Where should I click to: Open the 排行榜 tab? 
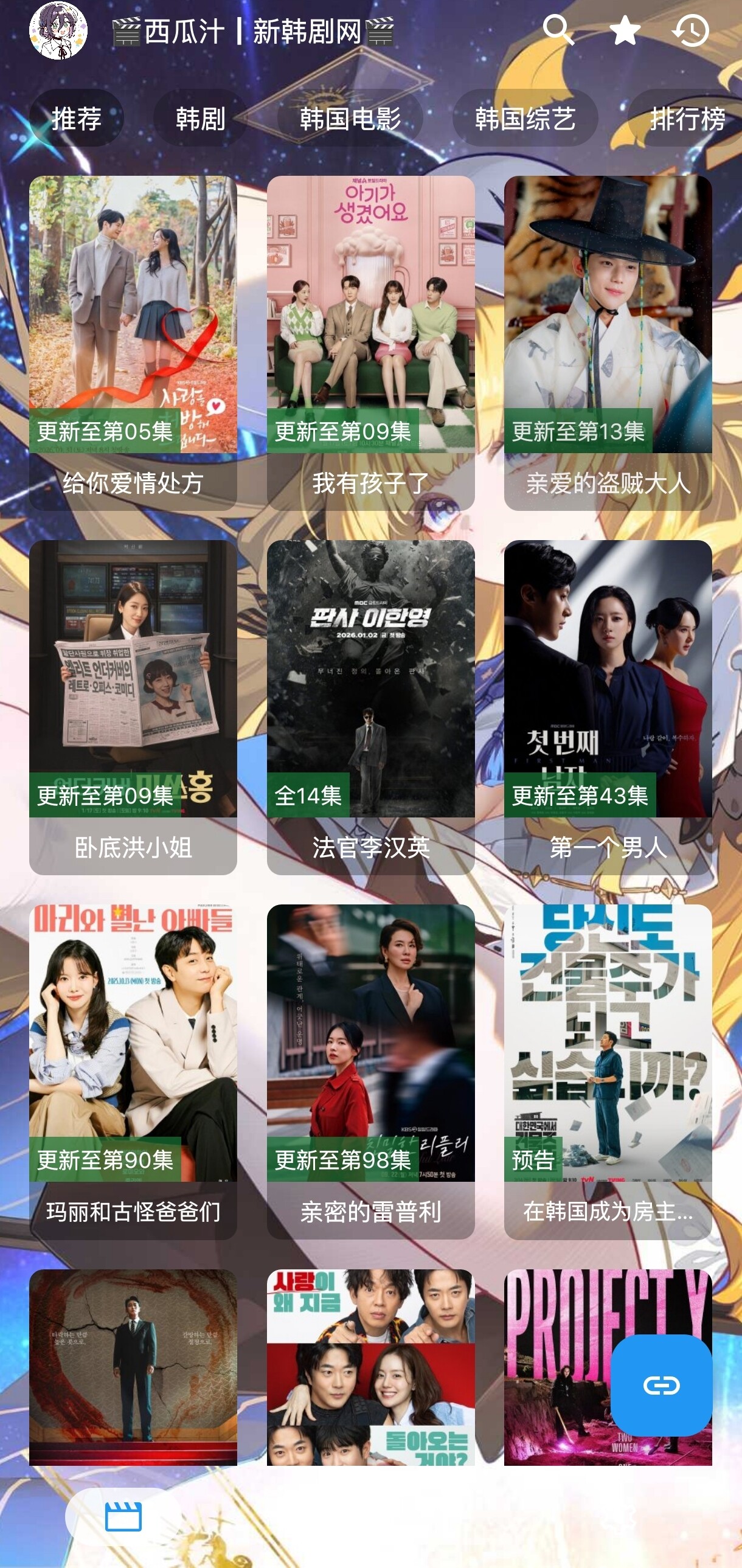click(x=687, y=118)
